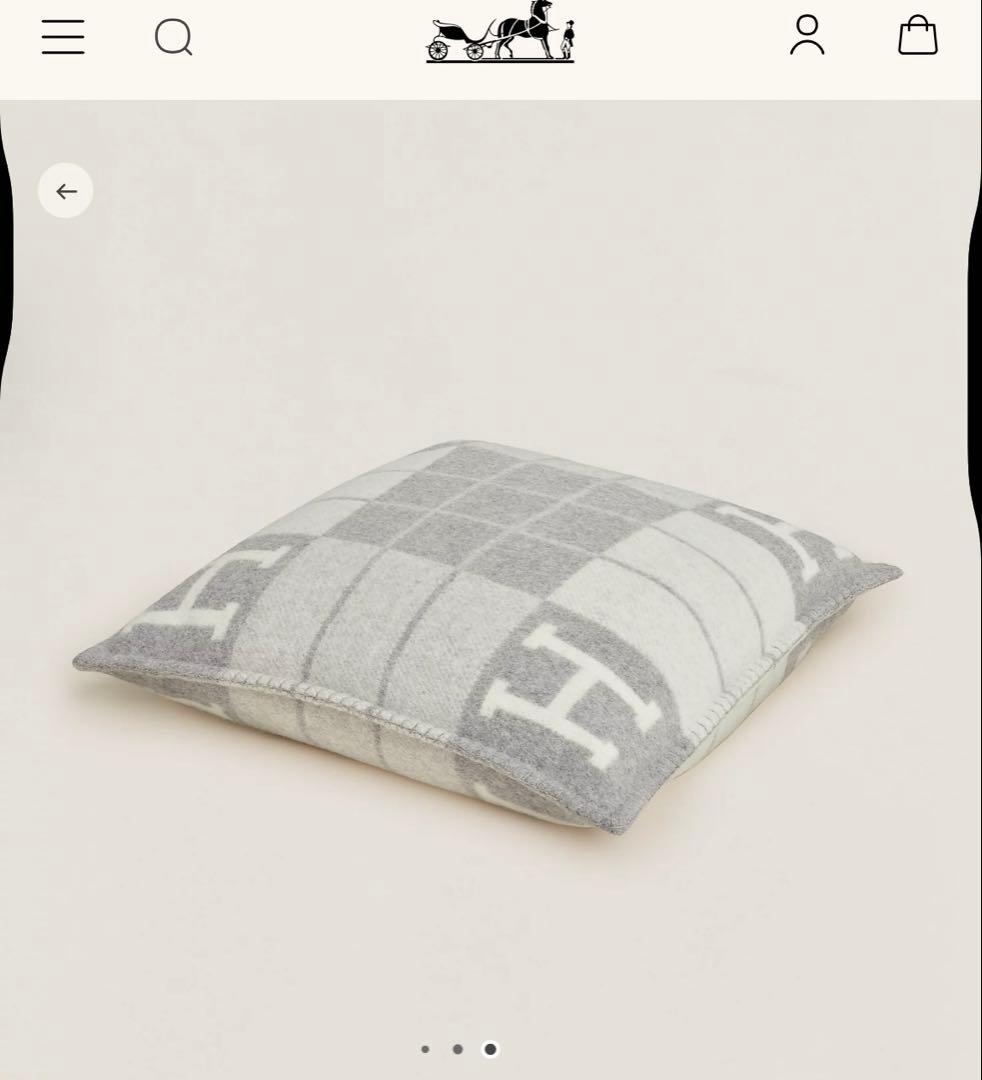Tap the search icon to find products

(173, 37)
